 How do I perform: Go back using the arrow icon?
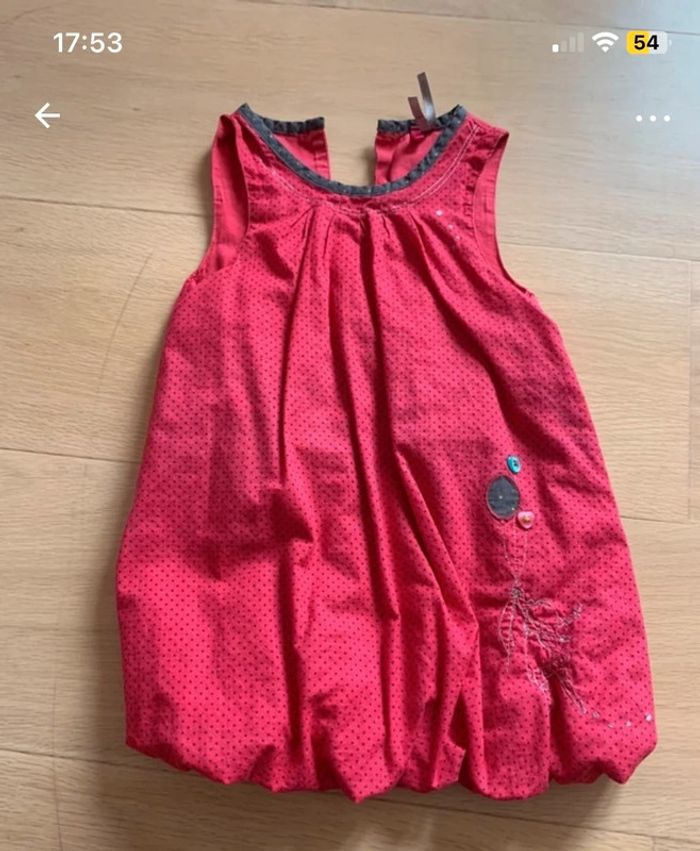(47, 116)
